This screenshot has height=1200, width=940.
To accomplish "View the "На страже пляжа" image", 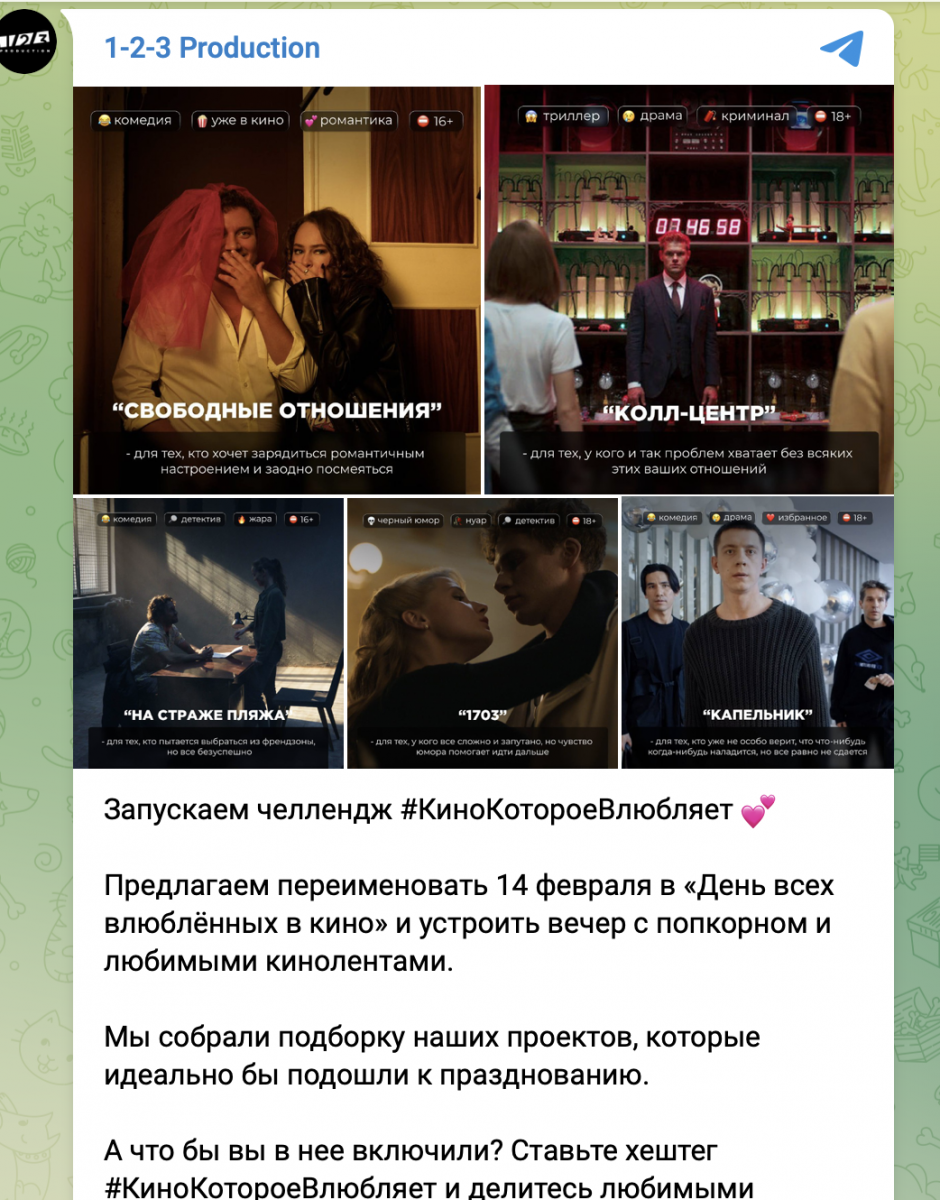I will 208,633.
